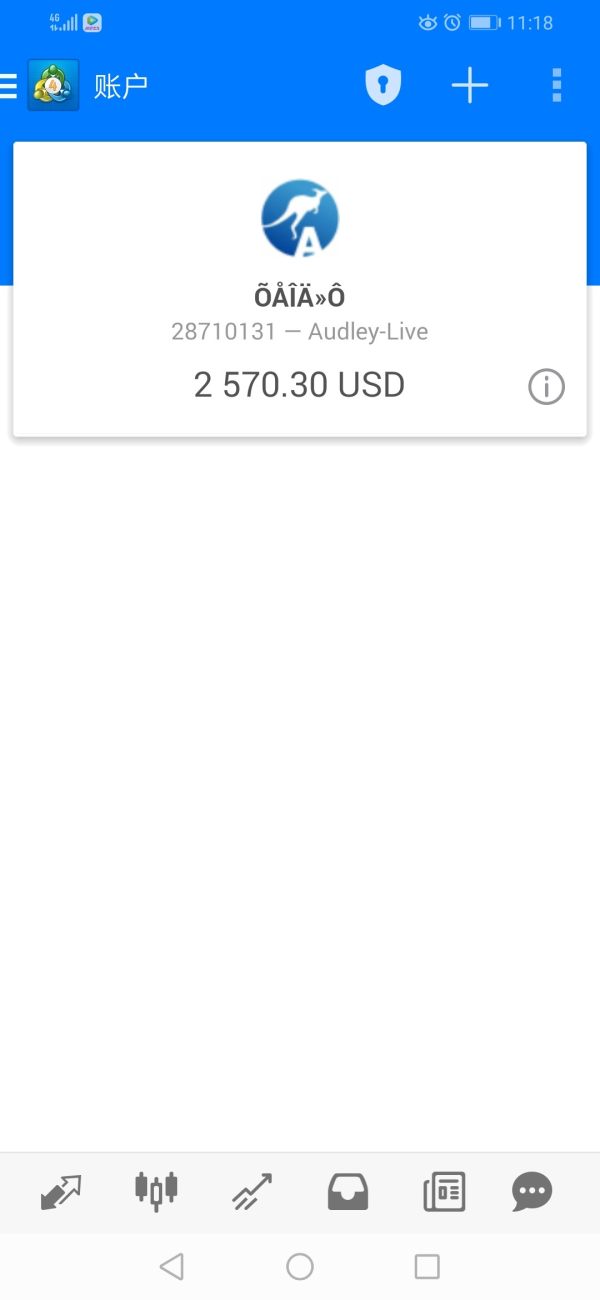Go to the trade trend tab
Viewport: 600px width, 1300px height.
pyautogui.click(x=252, y=1192)
